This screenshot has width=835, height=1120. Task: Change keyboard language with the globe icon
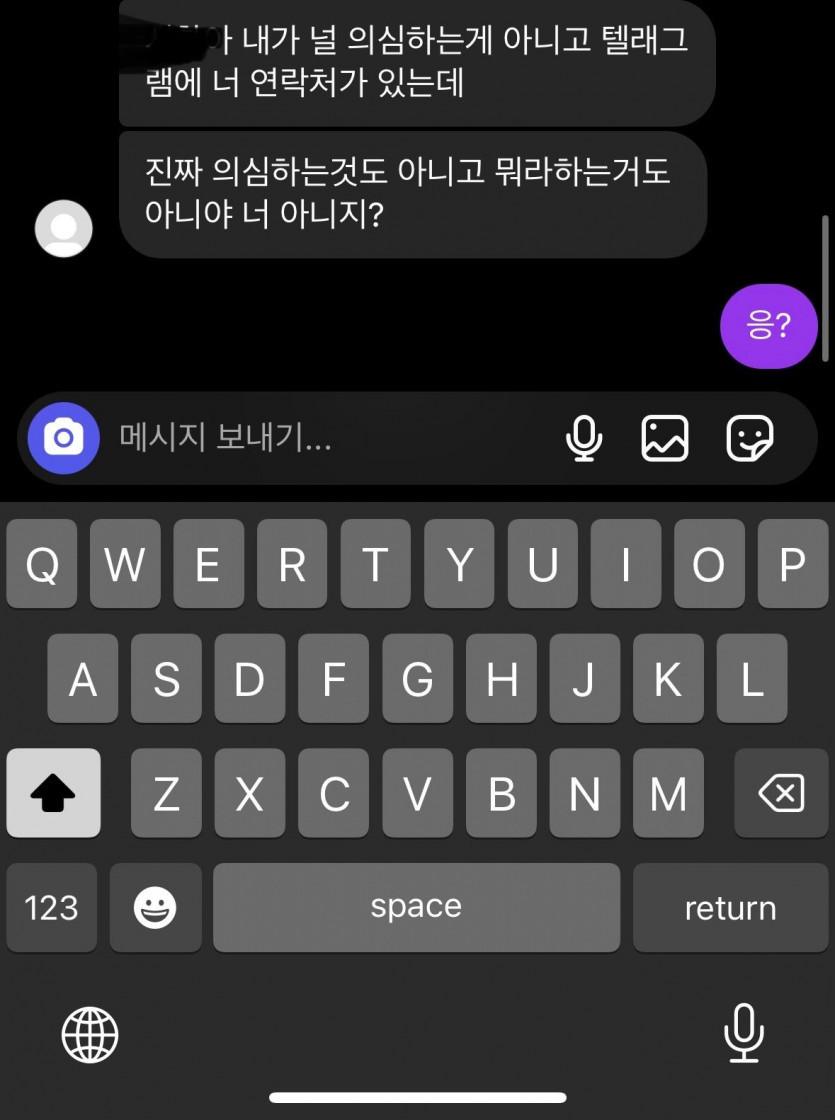tap(90, 1034)
